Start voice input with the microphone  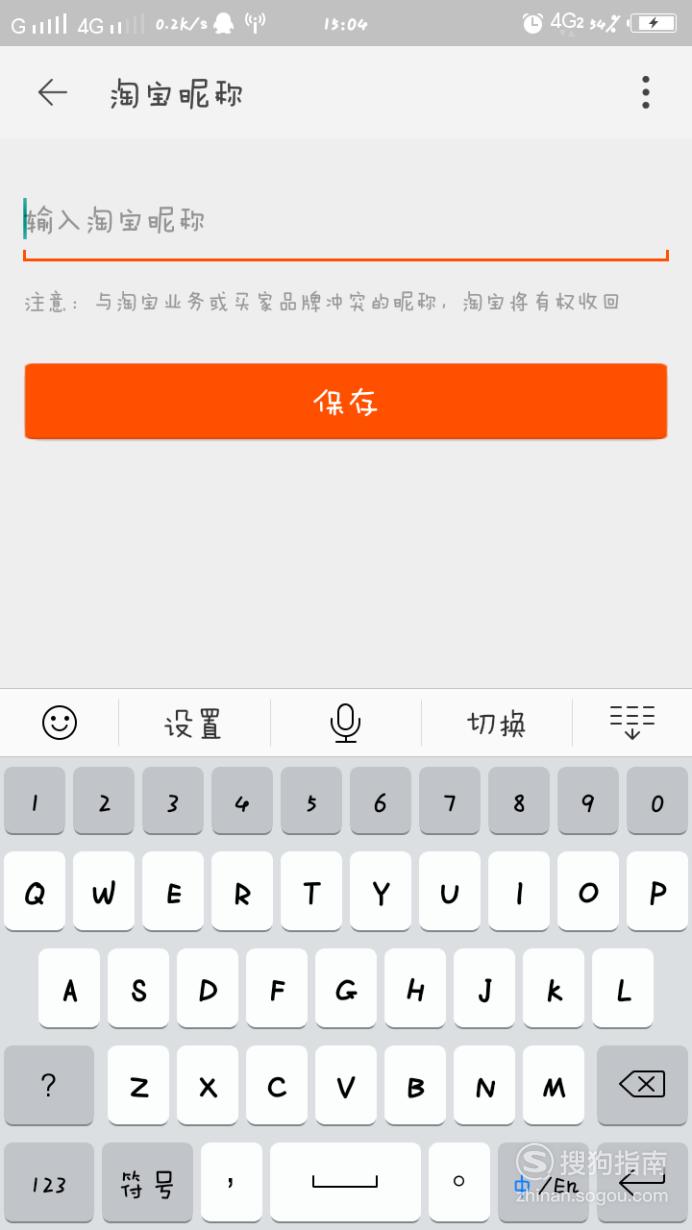[345, 722]
